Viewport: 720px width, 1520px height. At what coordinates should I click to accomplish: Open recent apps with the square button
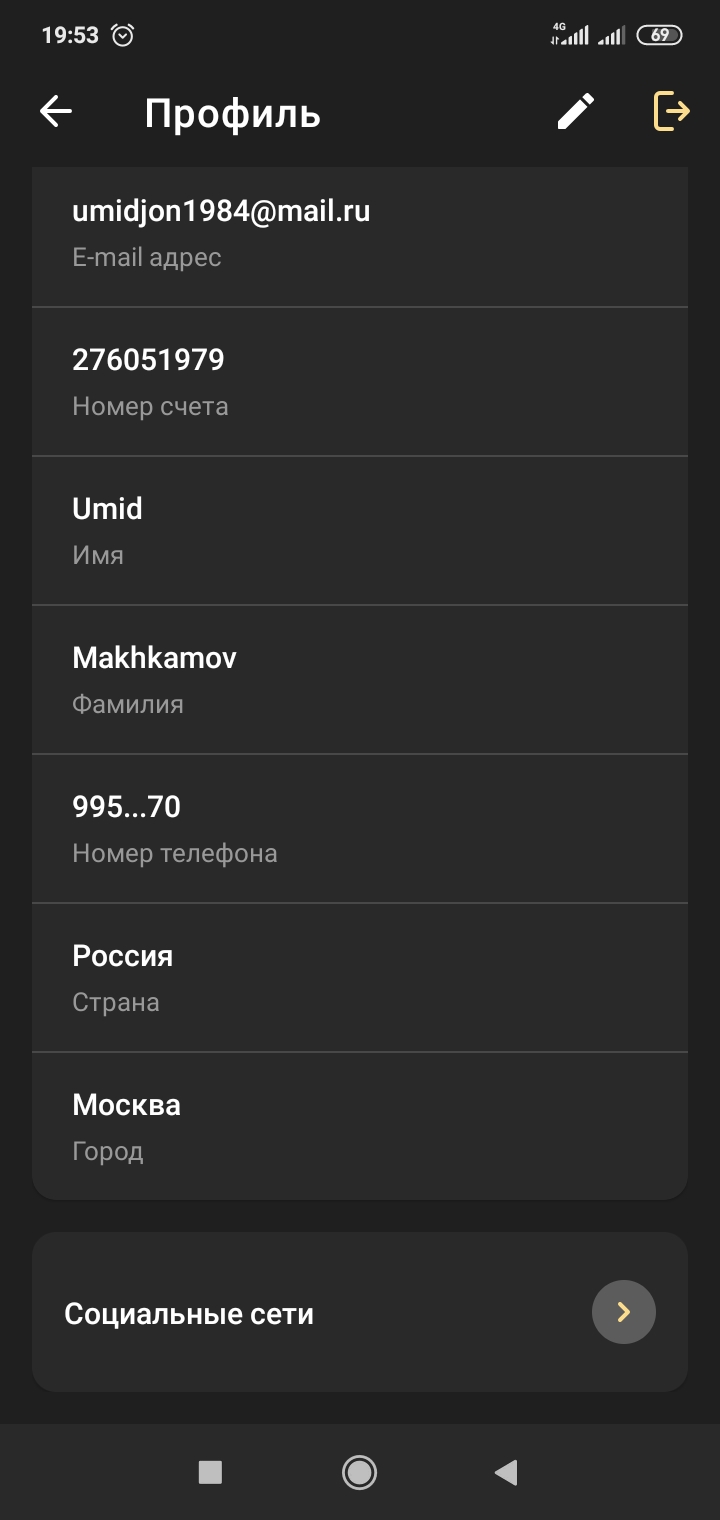[x=210, y=1472]
